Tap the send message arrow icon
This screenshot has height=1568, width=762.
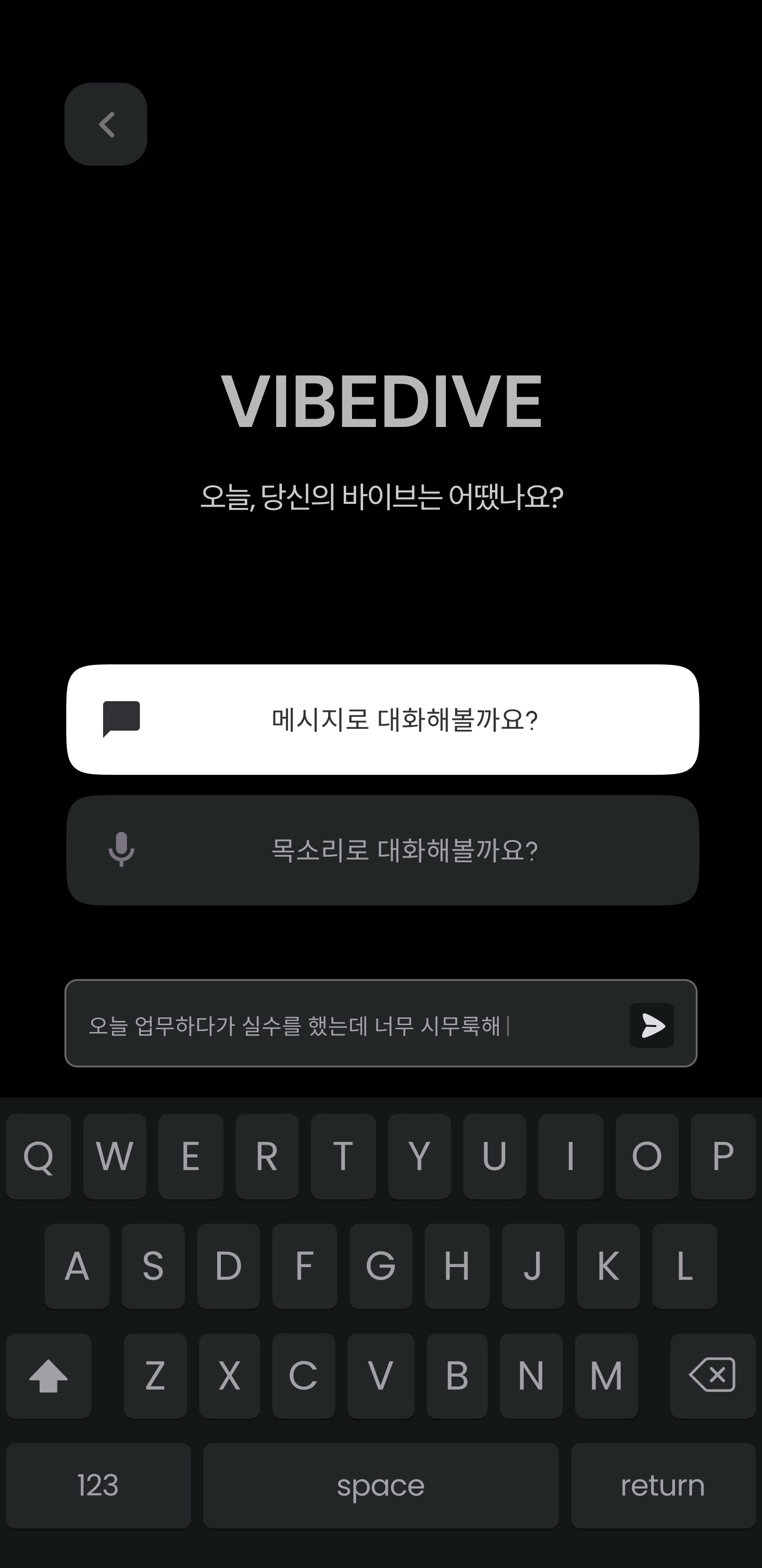[652, 1025]
